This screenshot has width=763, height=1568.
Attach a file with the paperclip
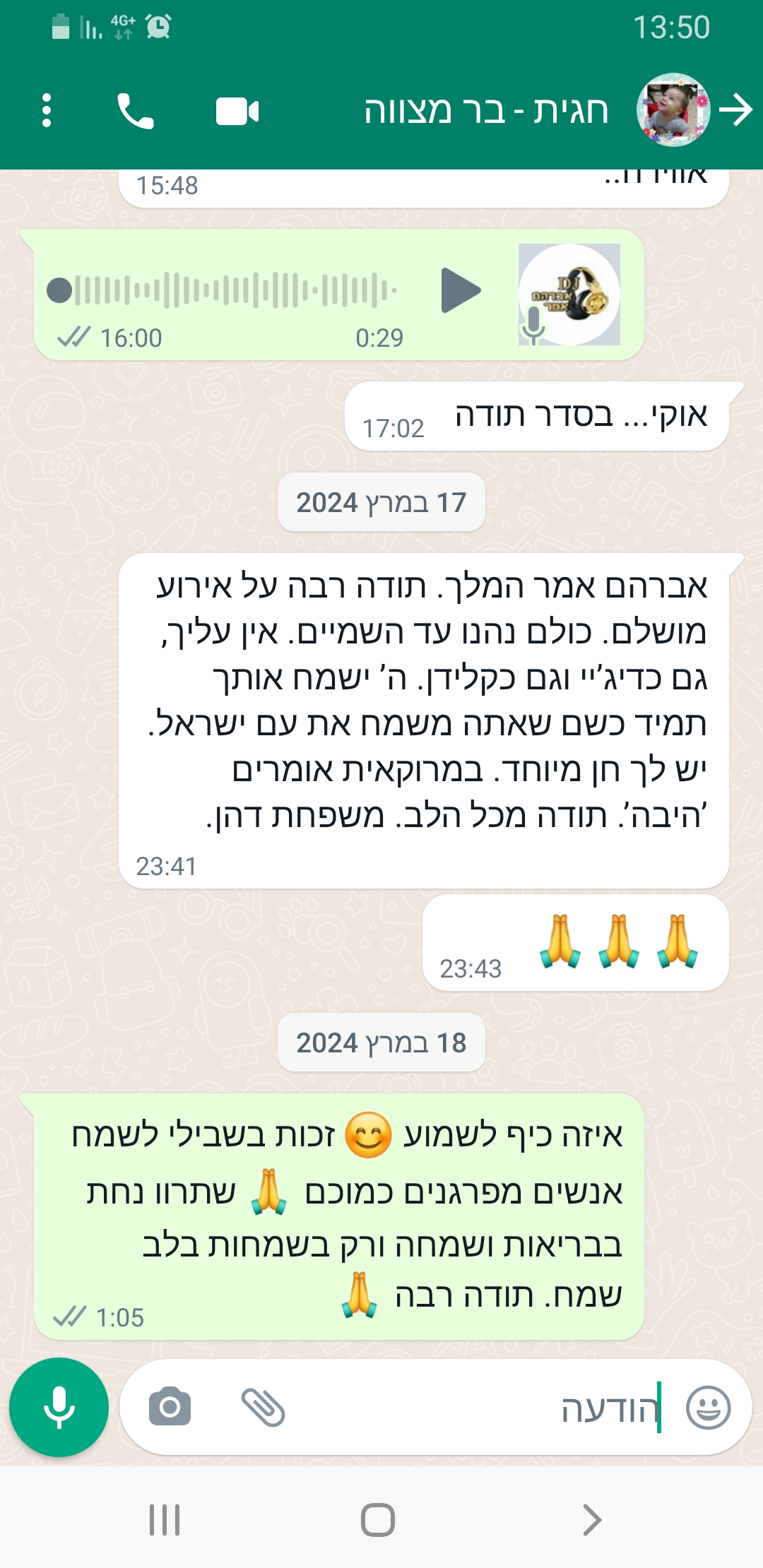click(263, 1407)
